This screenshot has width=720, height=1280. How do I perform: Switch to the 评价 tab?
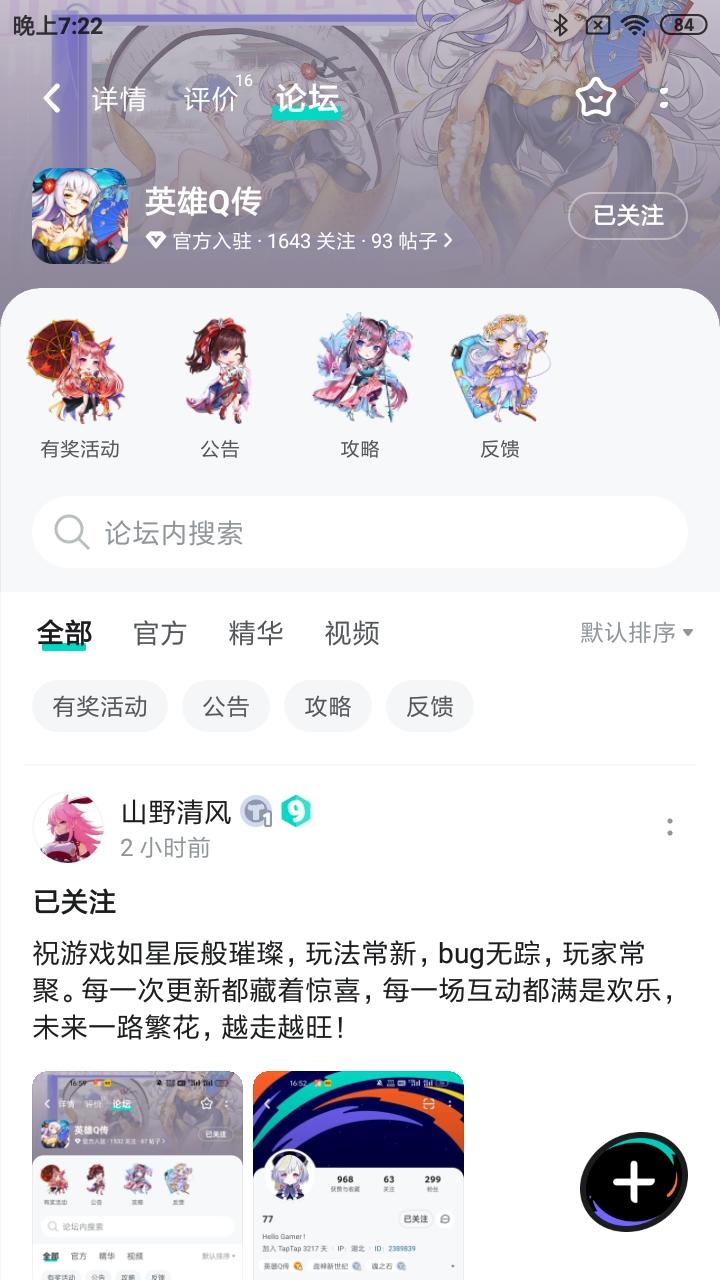pyautogui.click(x=211, y=99)
